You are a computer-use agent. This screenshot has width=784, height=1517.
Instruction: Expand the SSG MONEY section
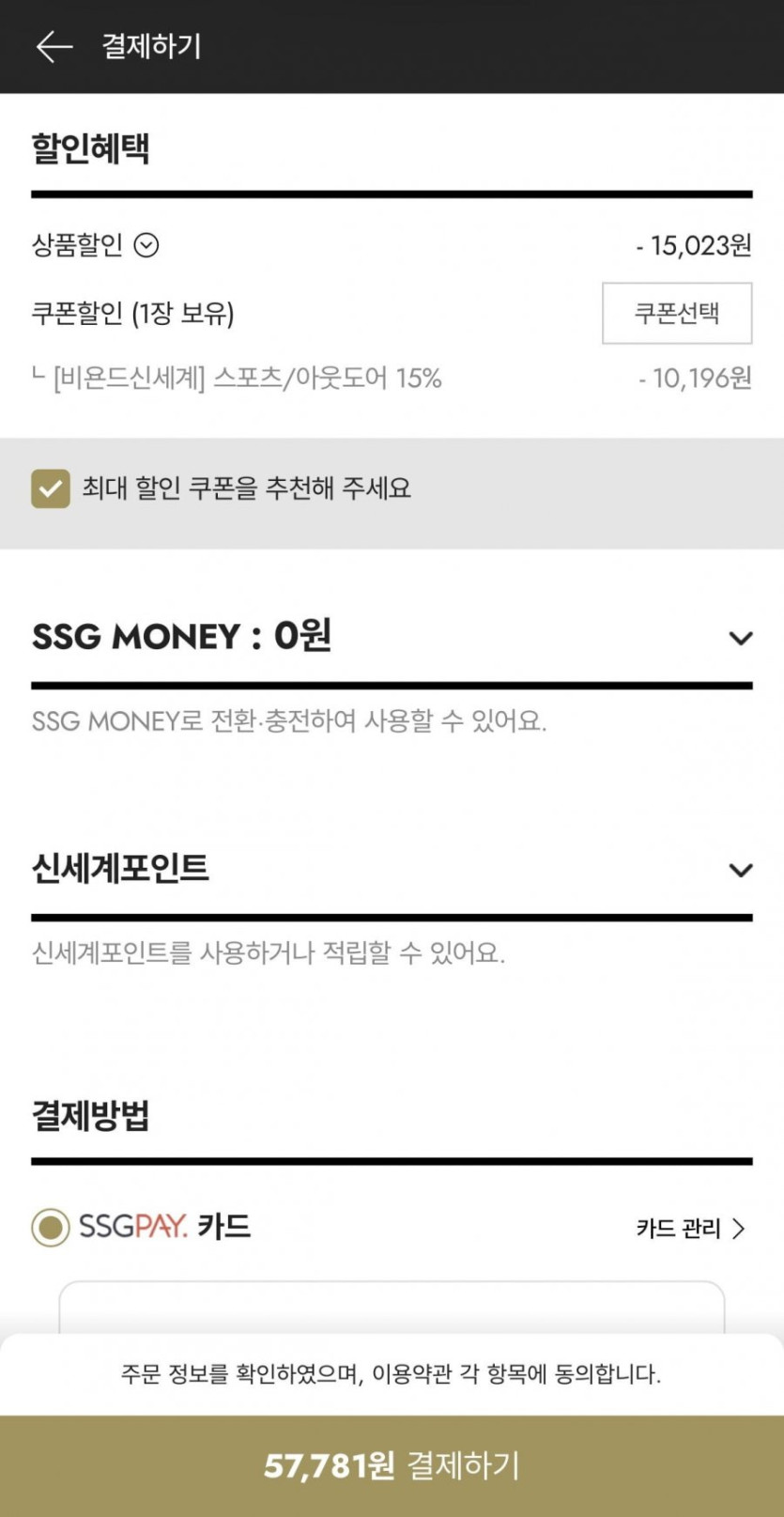pos(741,639)
